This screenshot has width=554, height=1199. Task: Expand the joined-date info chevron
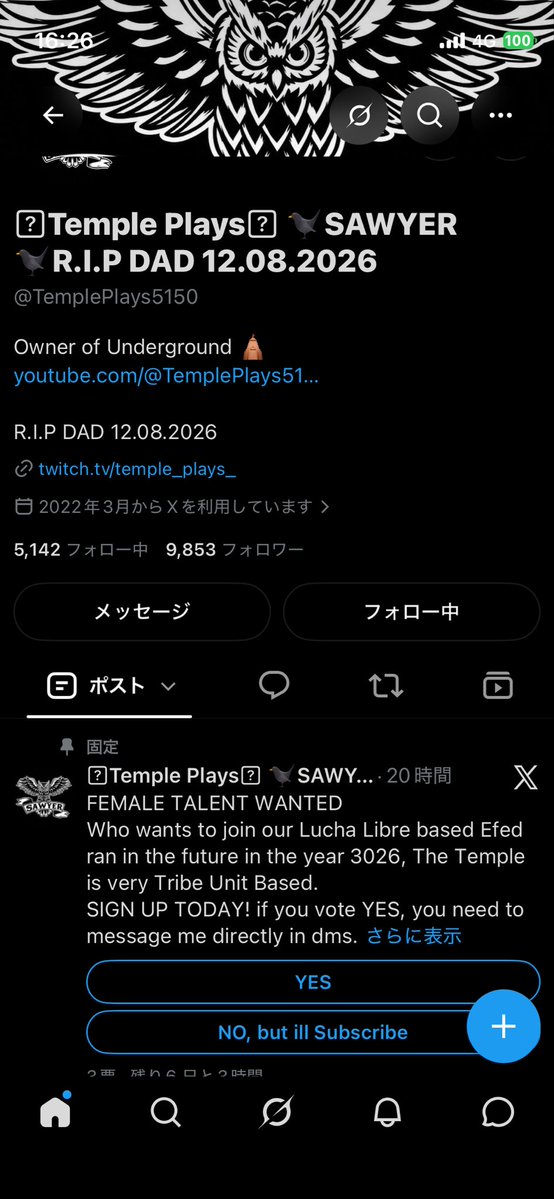pyautogui.click(x=324, y=506)
